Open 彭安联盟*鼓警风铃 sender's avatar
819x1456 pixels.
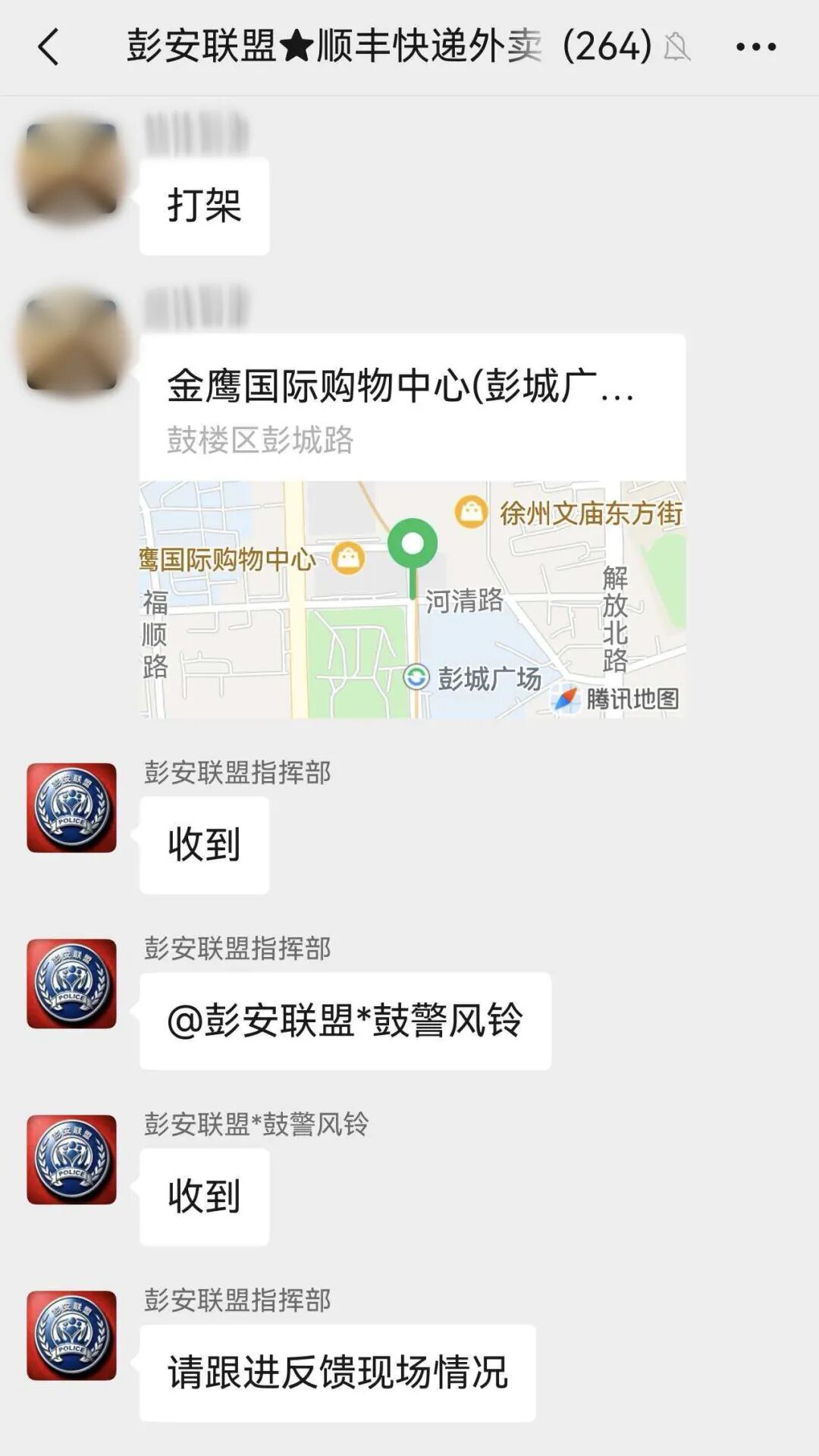[x=72, y=1159]
